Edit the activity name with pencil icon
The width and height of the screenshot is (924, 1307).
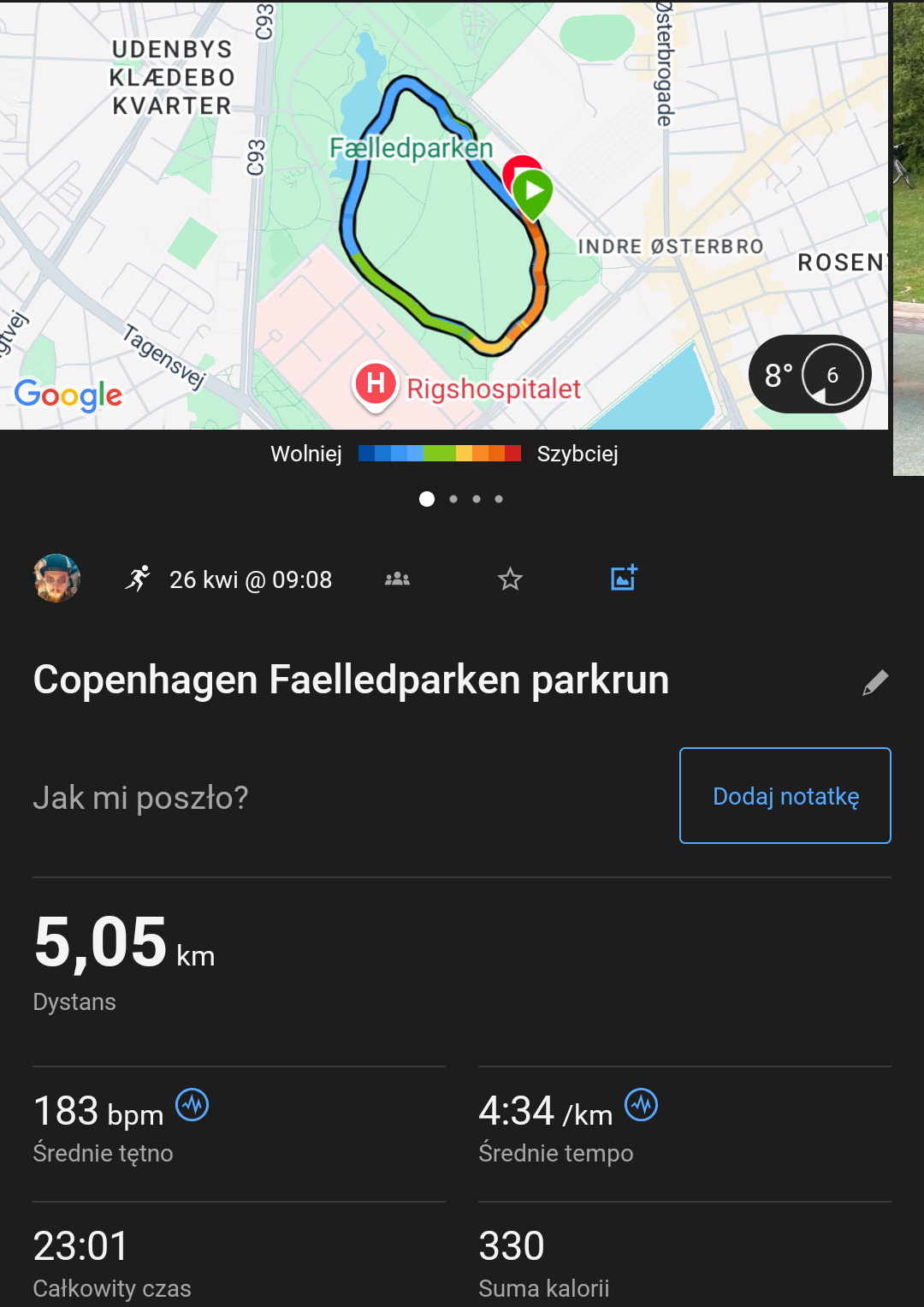(x=874, y=682)
